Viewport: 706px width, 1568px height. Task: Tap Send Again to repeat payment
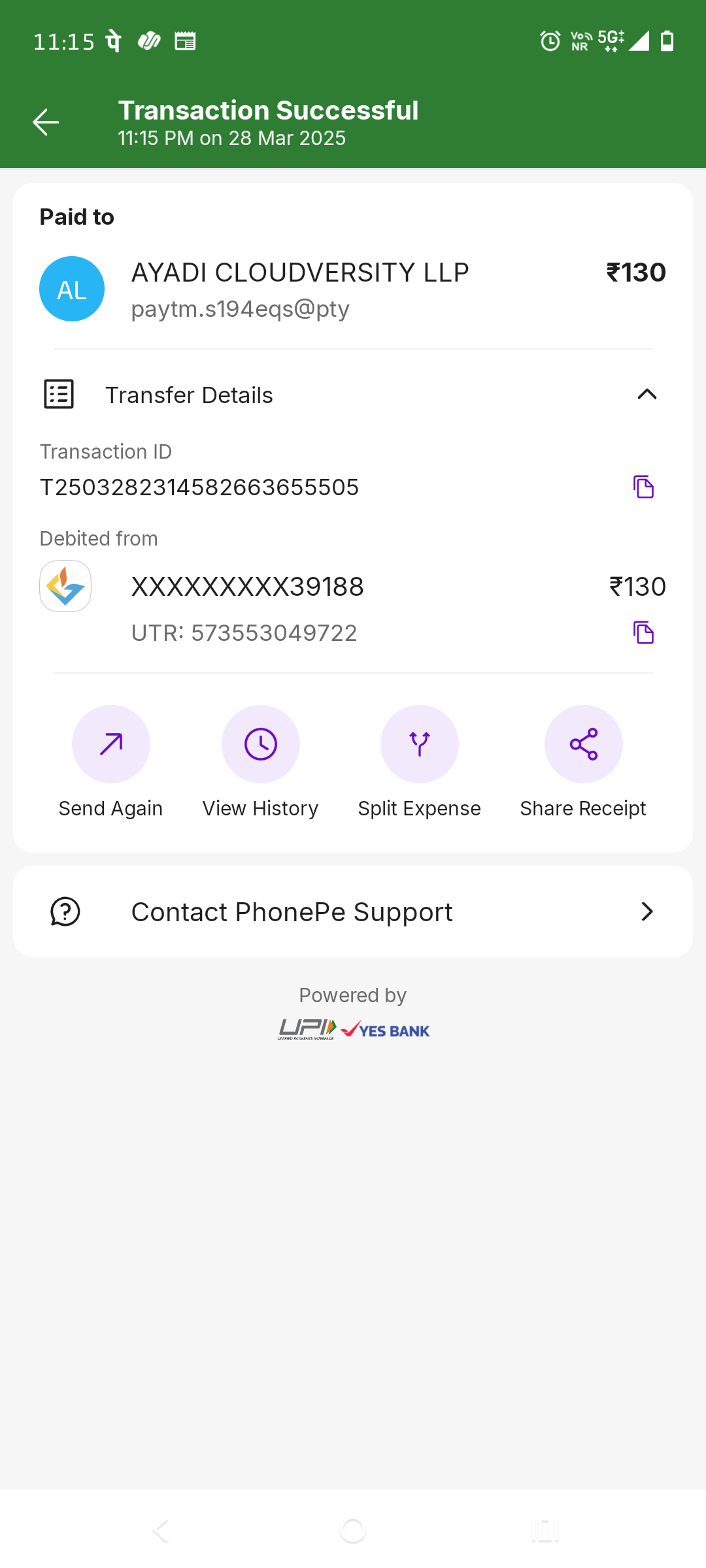pos(111,744)
